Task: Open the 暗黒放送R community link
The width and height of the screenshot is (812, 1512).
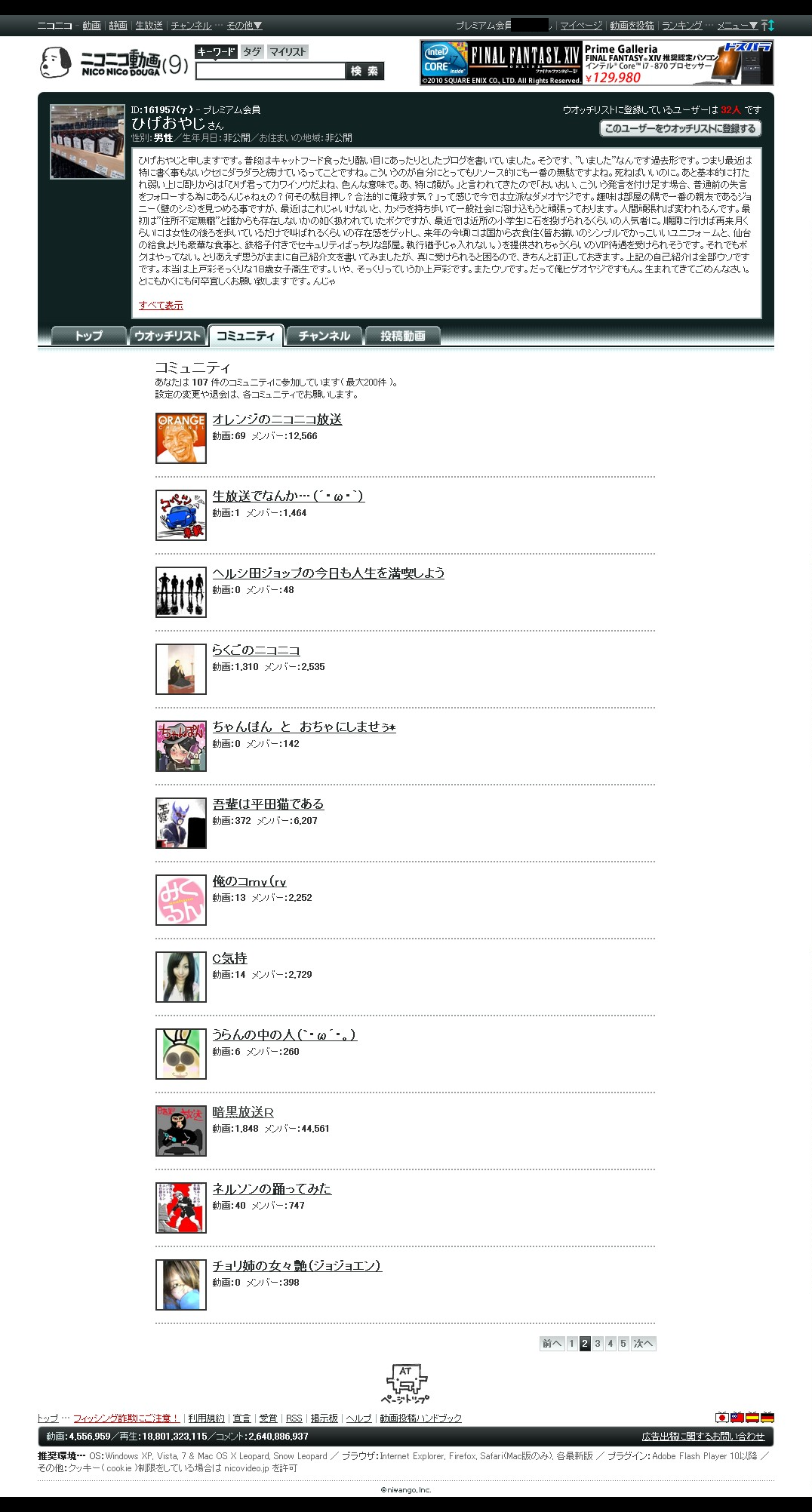Action: pos(243,1112)
